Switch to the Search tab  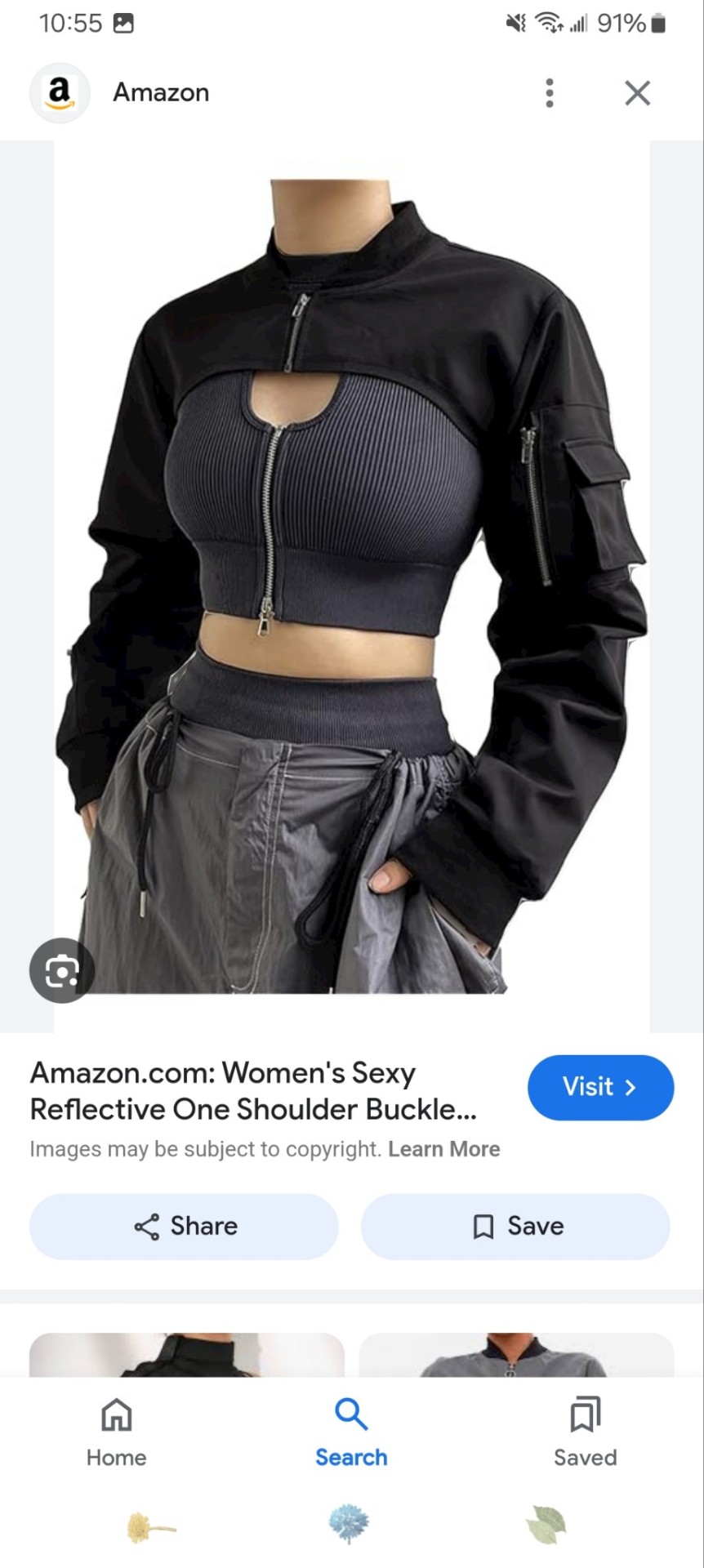click(351, 1432)
